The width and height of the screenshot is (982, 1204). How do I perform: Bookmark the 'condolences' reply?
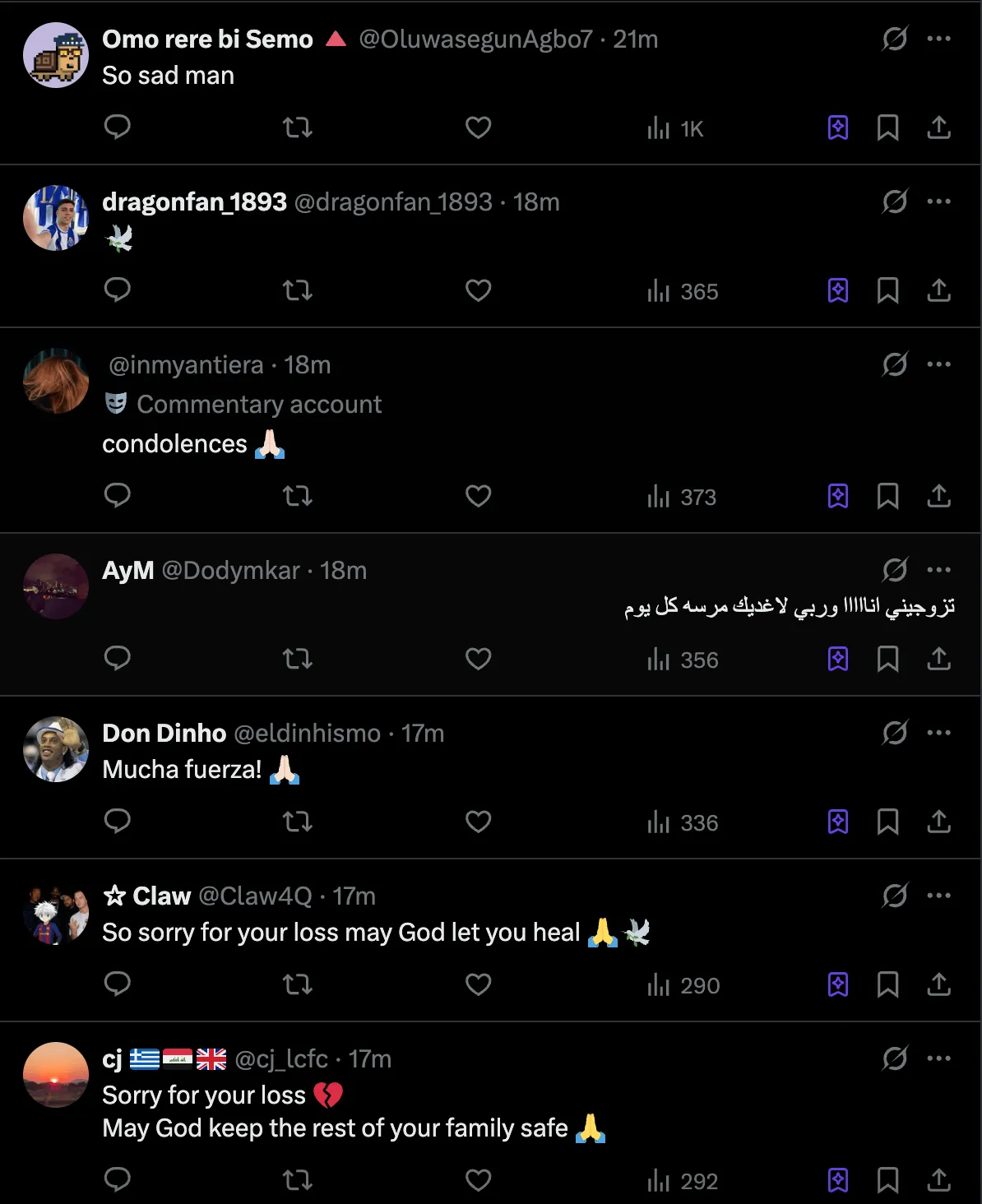[x=887, y=496]
